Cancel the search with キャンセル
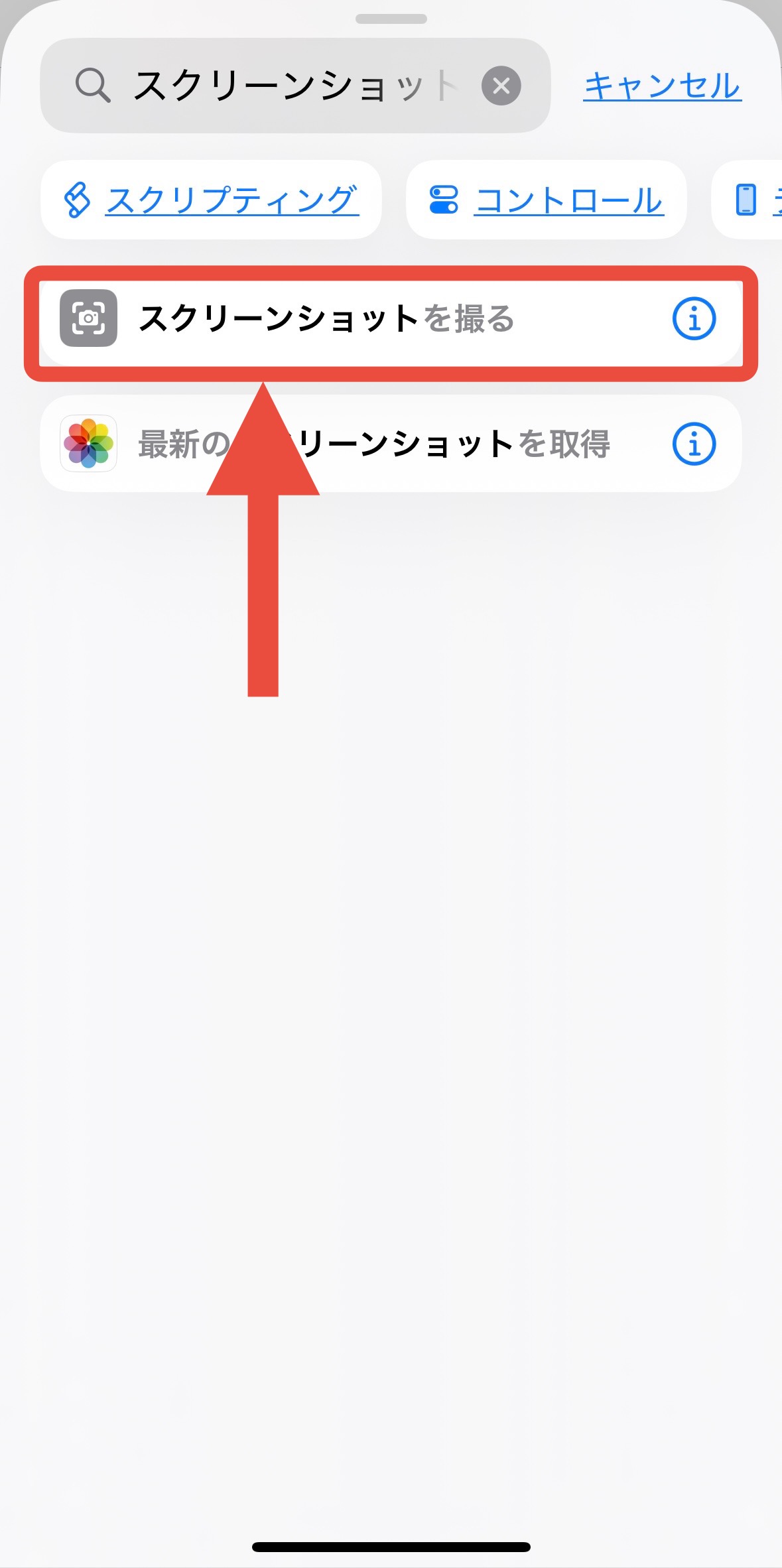 [662, 86]
